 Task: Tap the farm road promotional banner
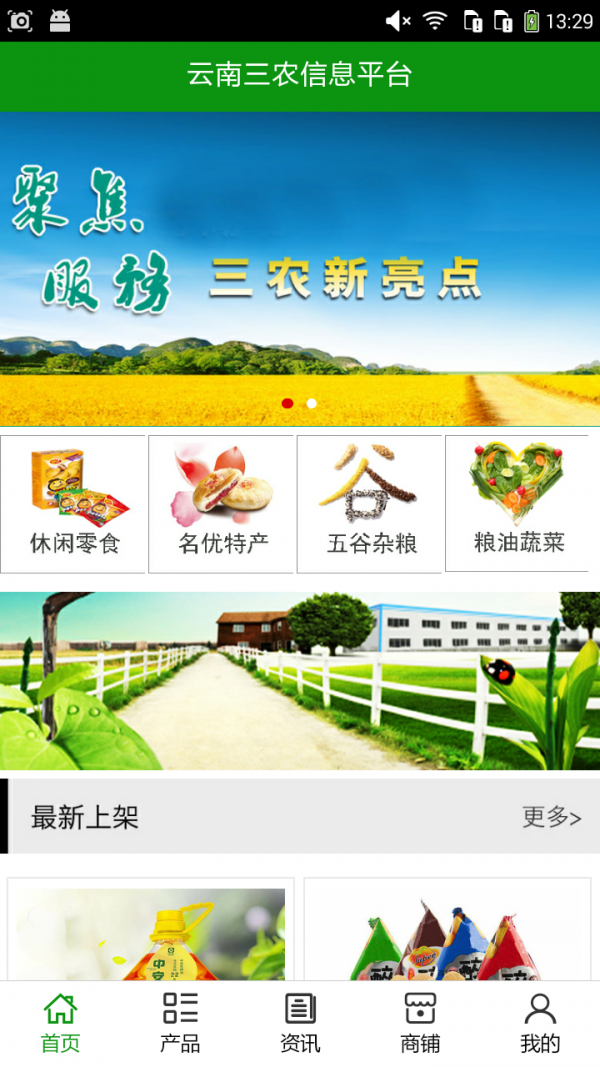300,681
